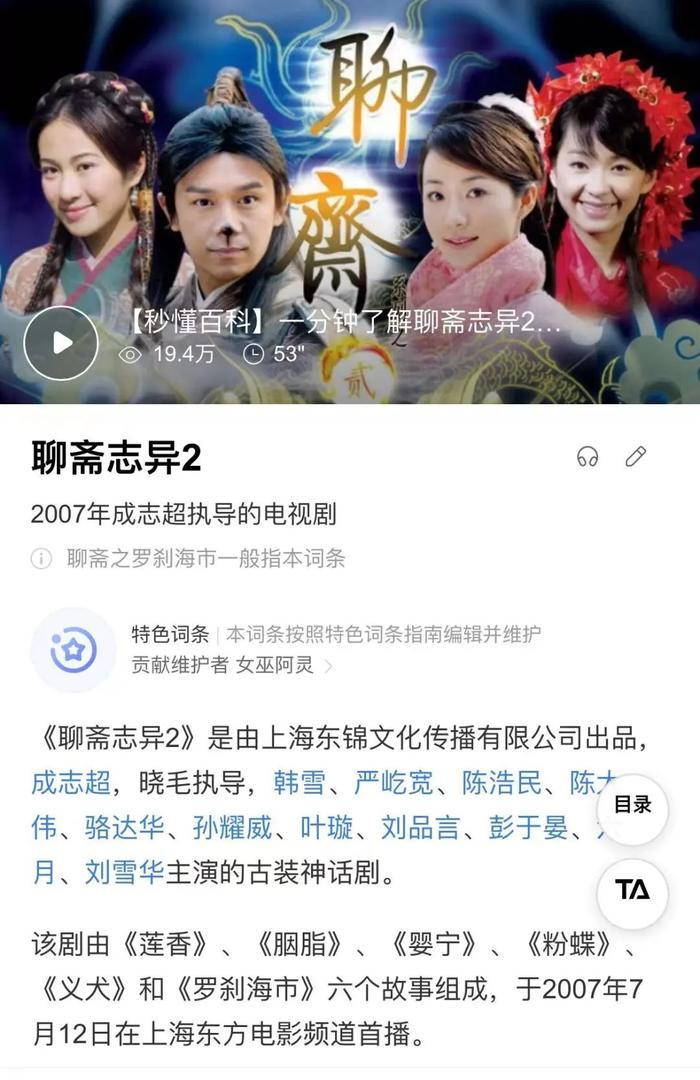Open the 刘品言 actor link
Image resolution: width=700 pixels, height=1080 pixels.
tap(420, 828)
